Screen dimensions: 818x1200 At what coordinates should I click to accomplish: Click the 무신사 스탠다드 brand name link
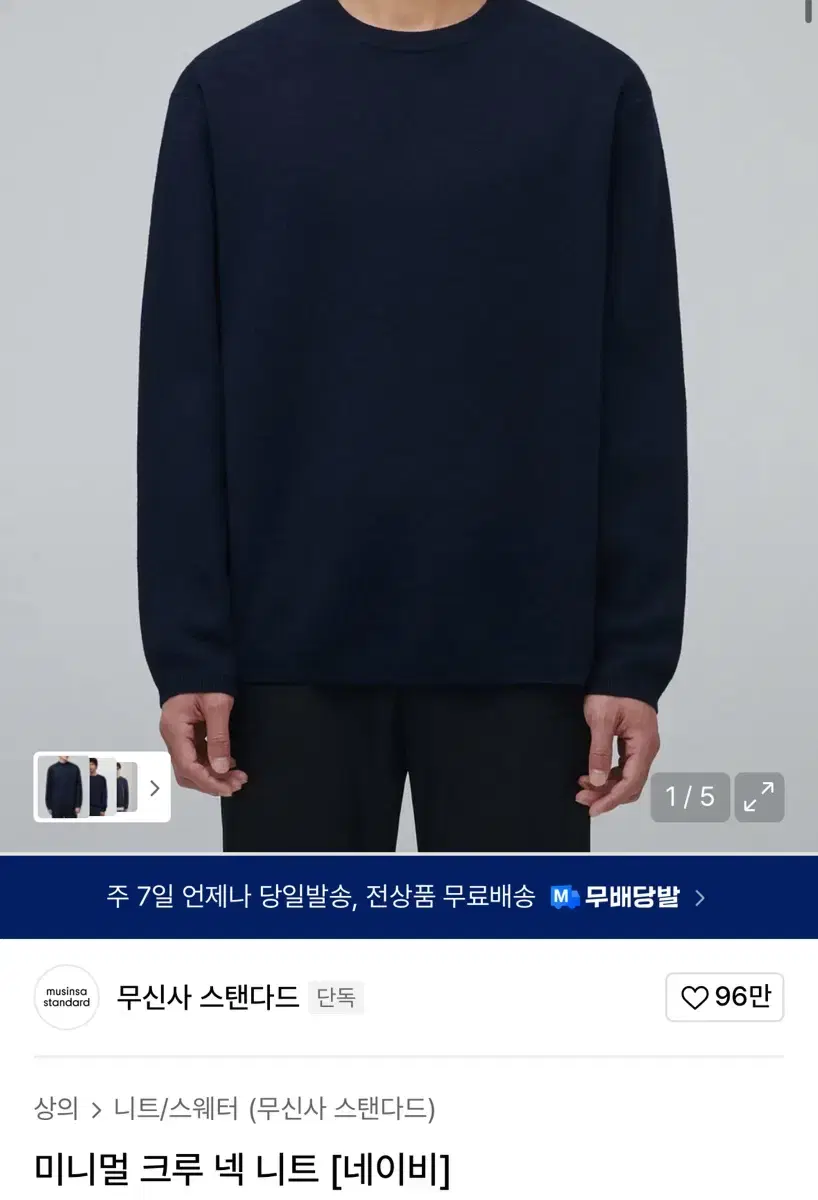click(x=210, y=996)
